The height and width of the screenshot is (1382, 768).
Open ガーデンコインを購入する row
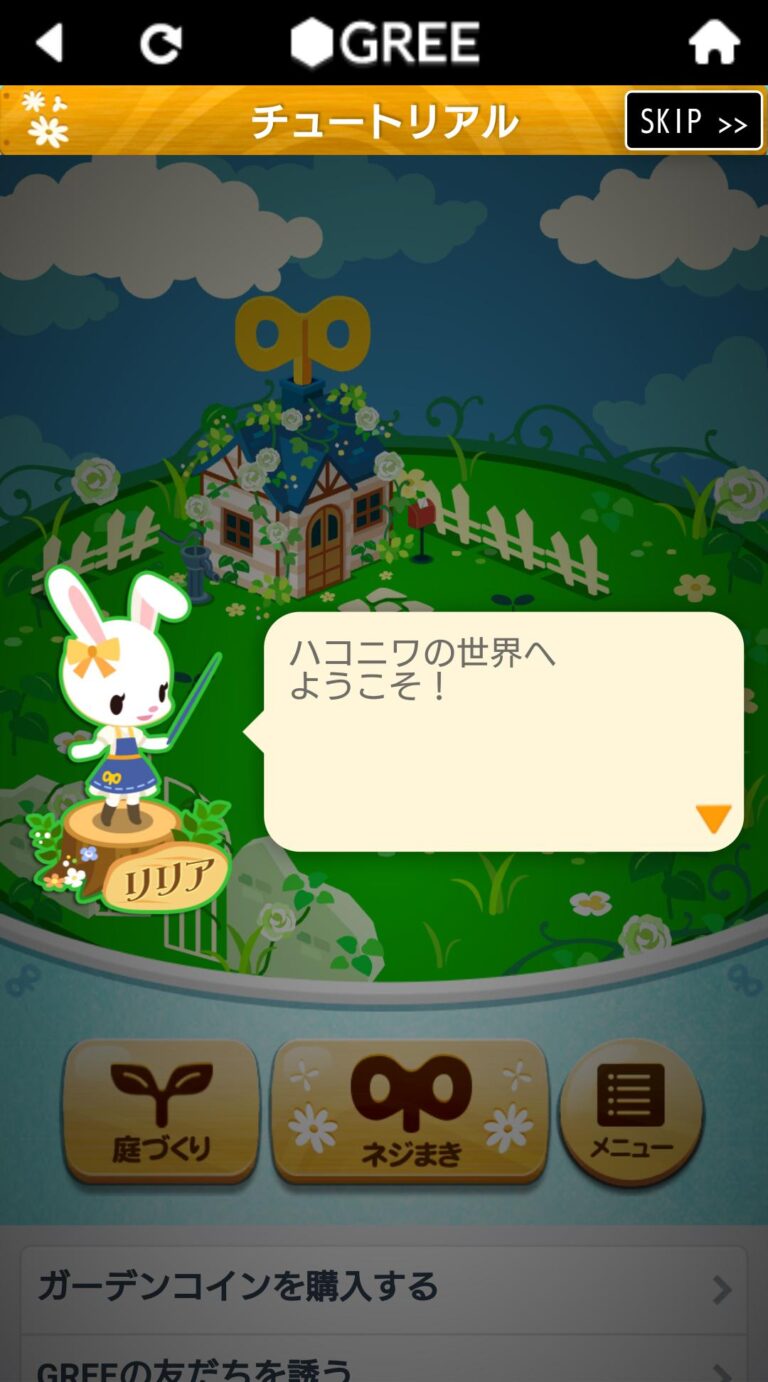[384, 1287]
